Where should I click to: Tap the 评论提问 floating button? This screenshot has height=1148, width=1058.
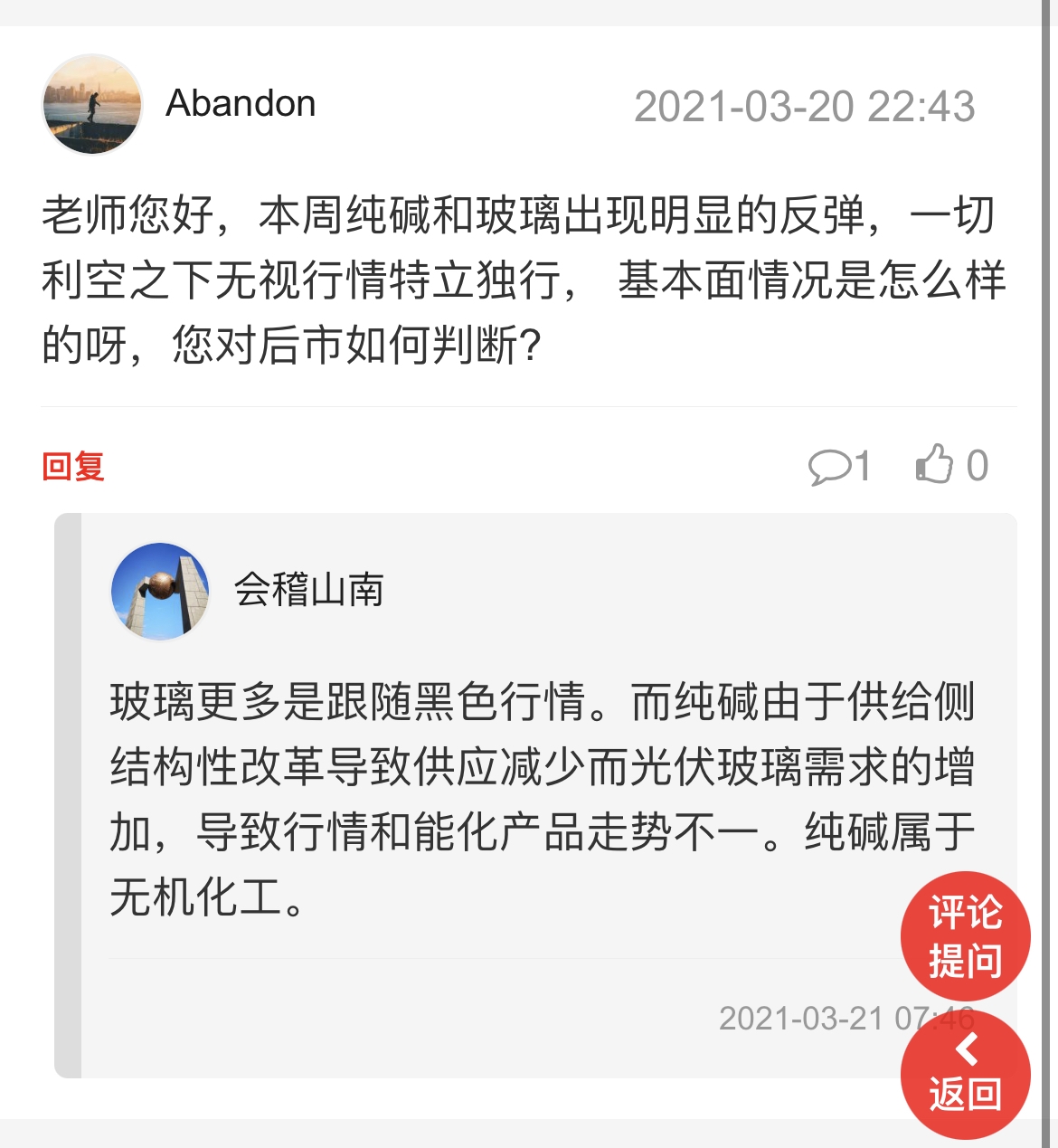coord(965,935)
